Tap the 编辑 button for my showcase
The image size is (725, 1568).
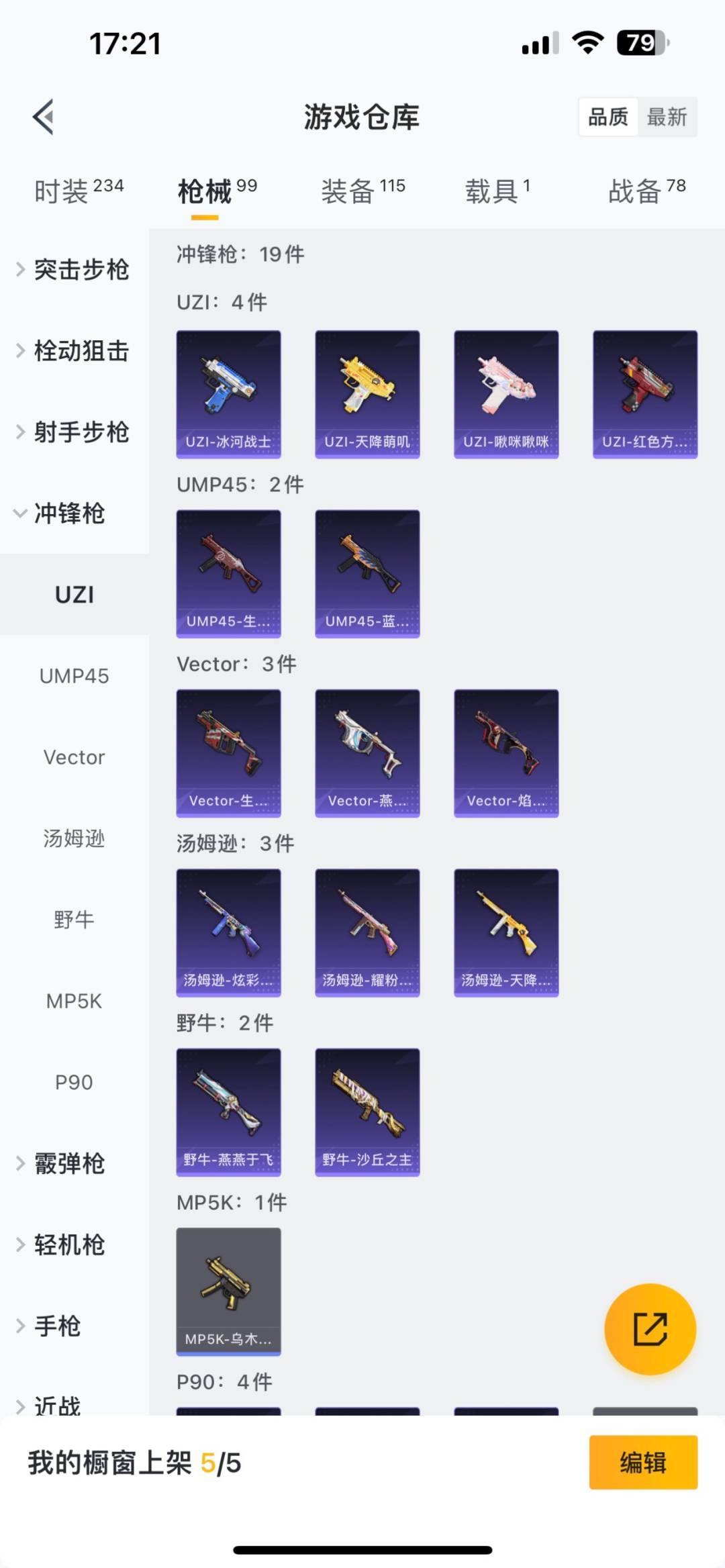pyautogui.click(x=643, y=1462)
